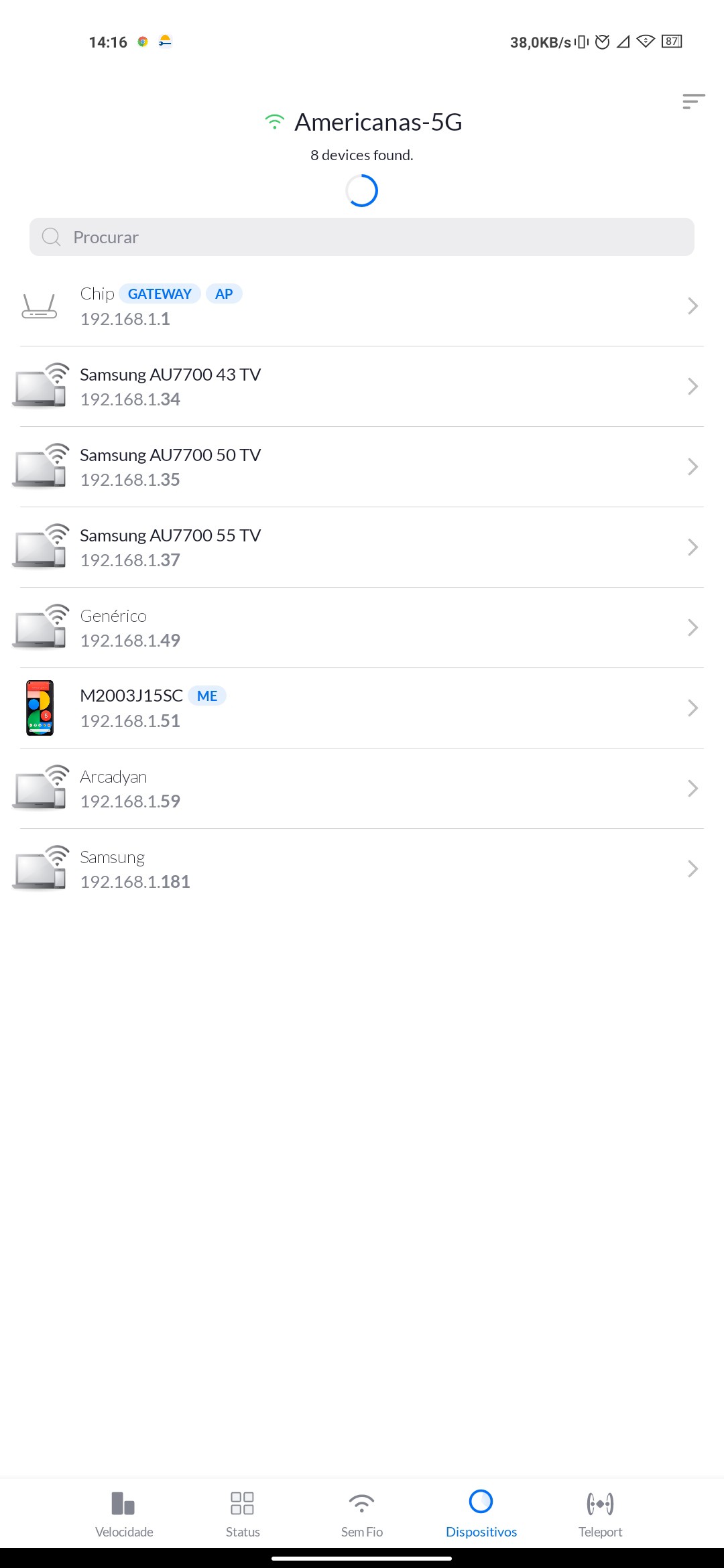
Task: Tap the Procurar search field
Action: pos(362,237)
